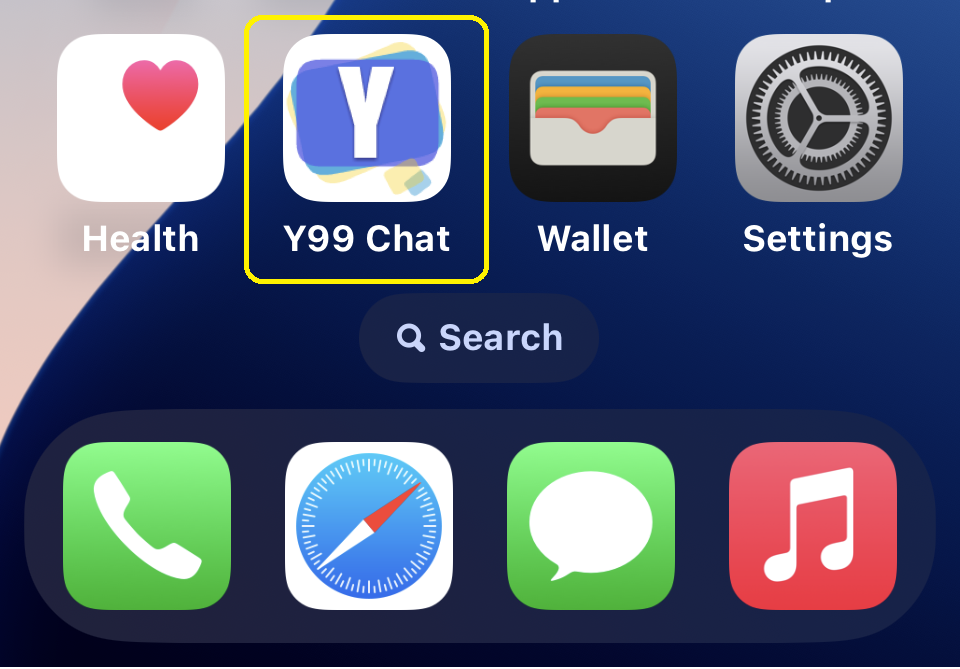
Task: Open the Settings app
Action: pyautogui.click(x=819, y=118)
